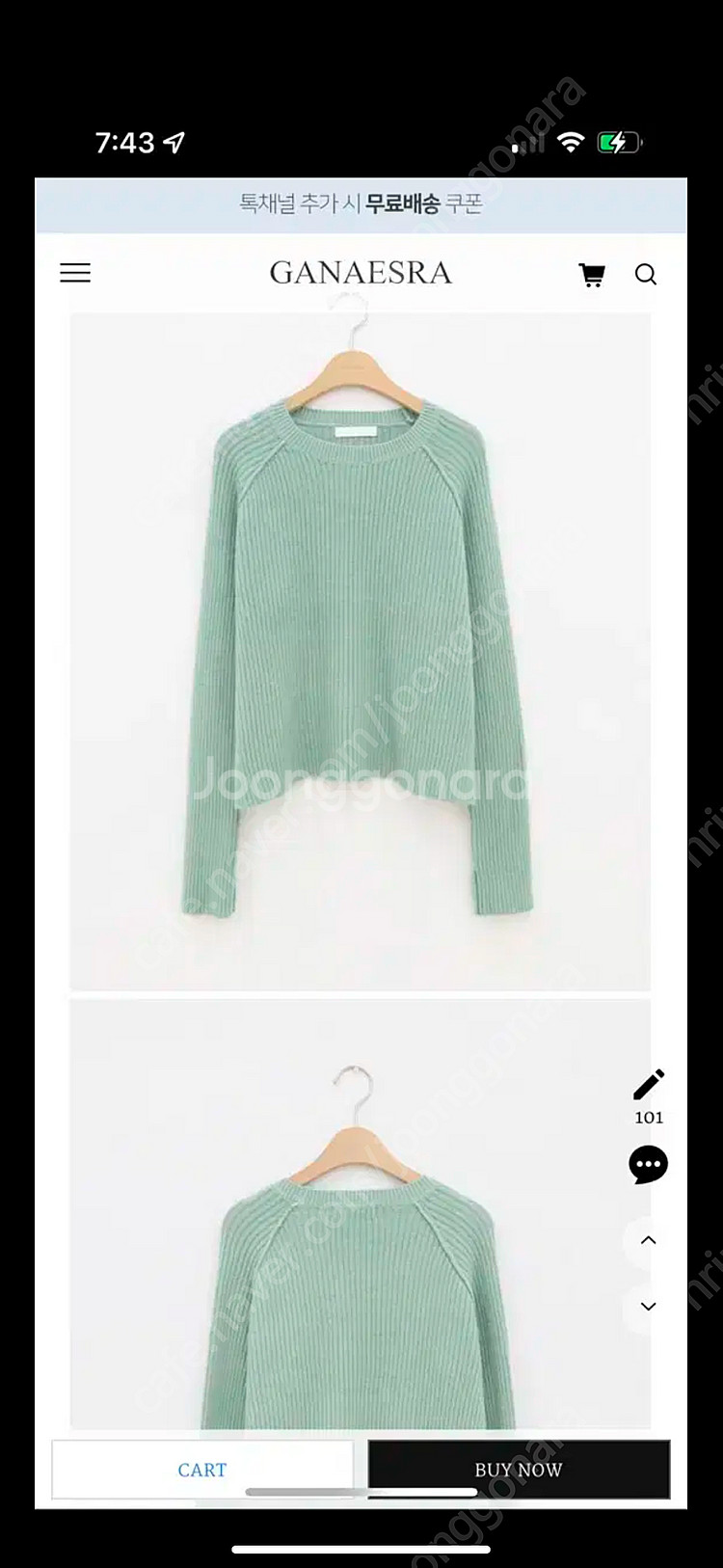Open the hamburger menu
The image size is (723, 1568).
coord(75,273)
